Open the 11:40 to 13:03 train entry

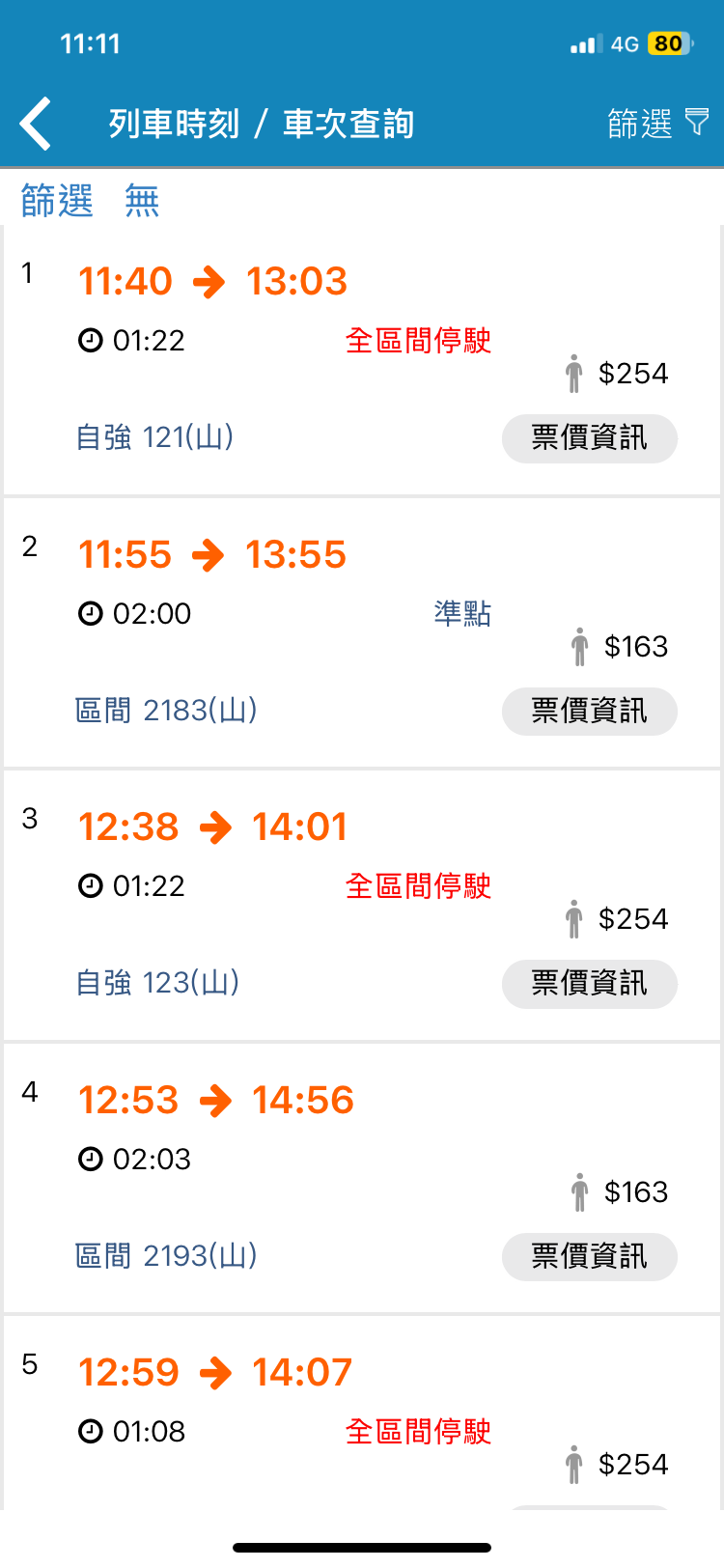(x=362, y=360)
